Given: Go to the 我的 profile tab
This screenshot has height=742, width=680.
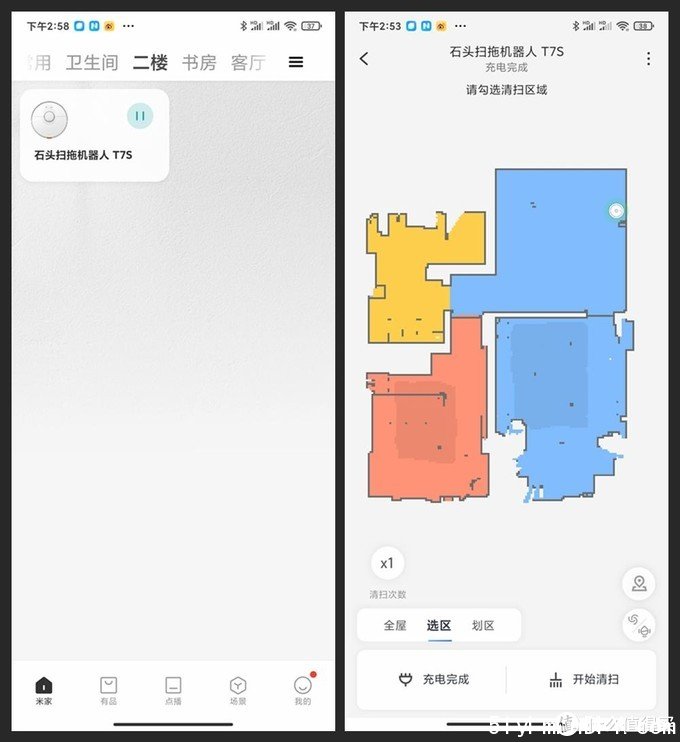Looking at the screenshot, I should pos(303,690).
